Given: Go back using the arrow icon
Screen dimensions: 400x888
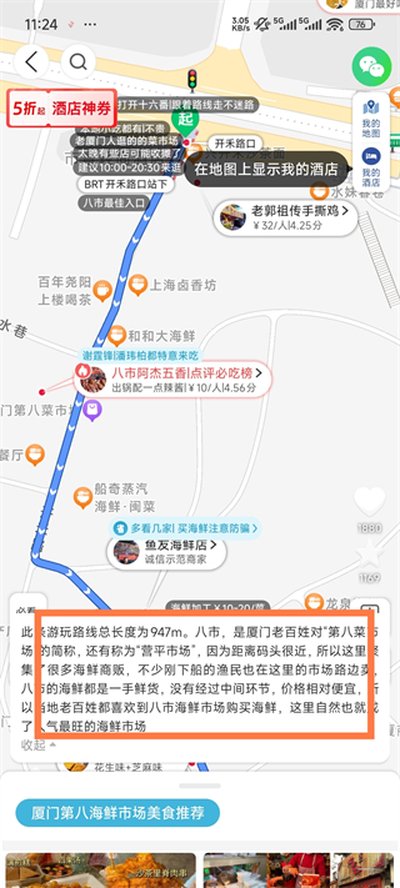Looking at the screenshot, I should pos(32,62).
